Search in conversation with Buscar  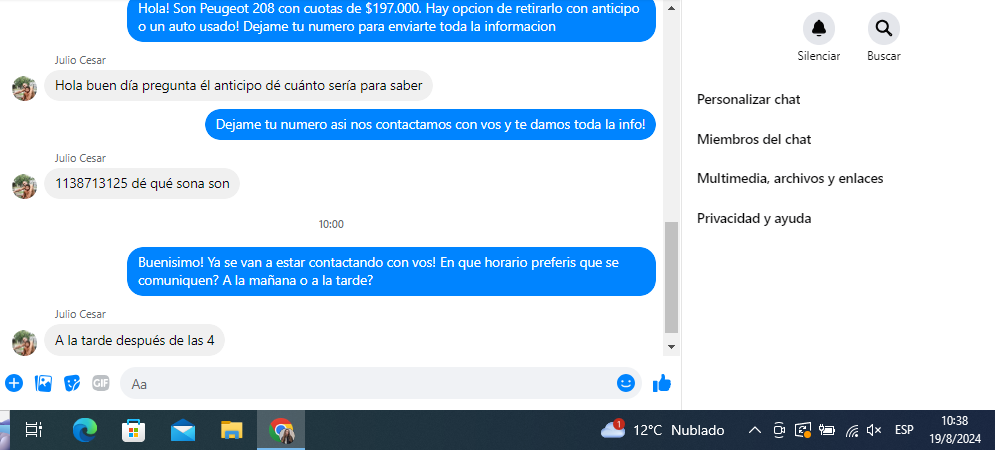click(883, 28)
